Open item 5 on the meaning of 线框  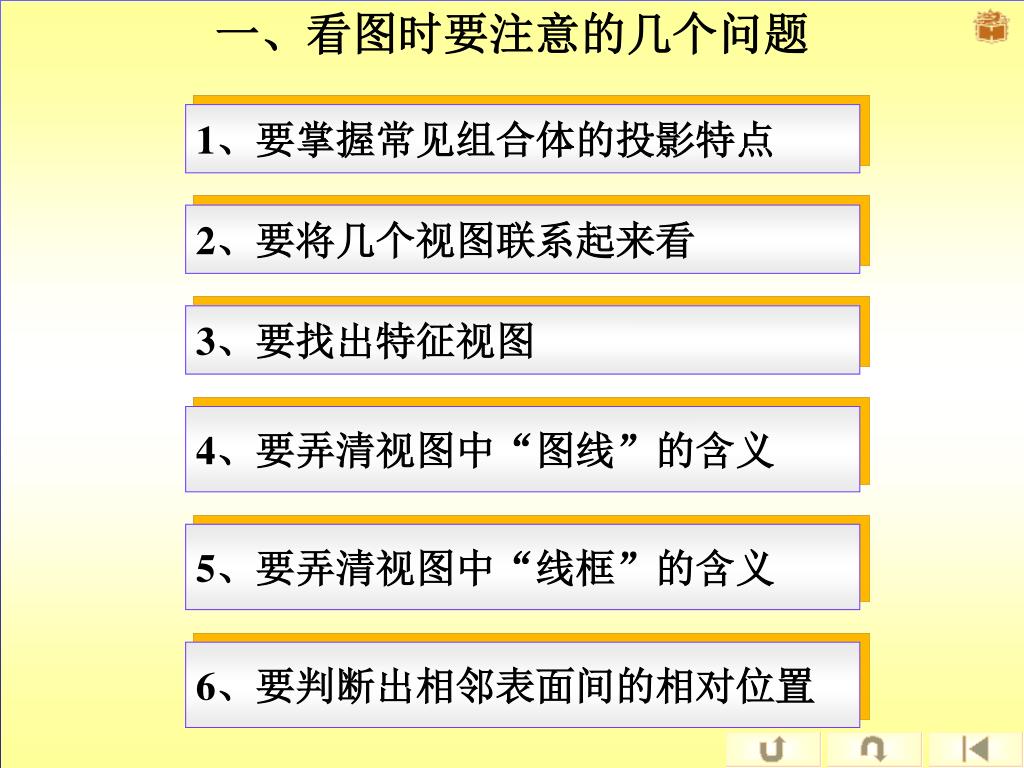(522, 568)
